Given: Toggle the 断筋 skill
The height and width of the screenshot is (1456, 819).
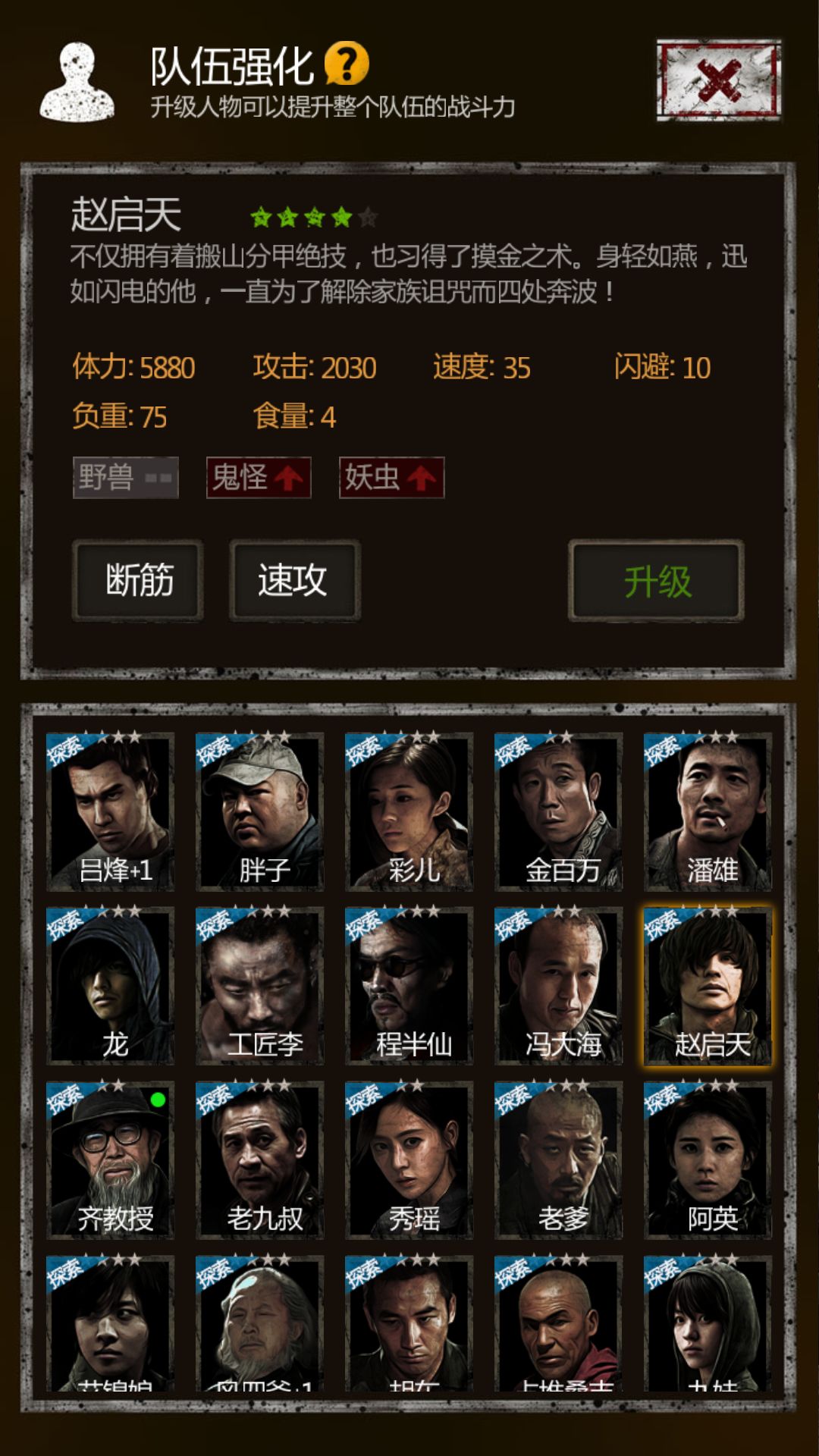Looking at the screenshot, I should click(x=137, y=580).
